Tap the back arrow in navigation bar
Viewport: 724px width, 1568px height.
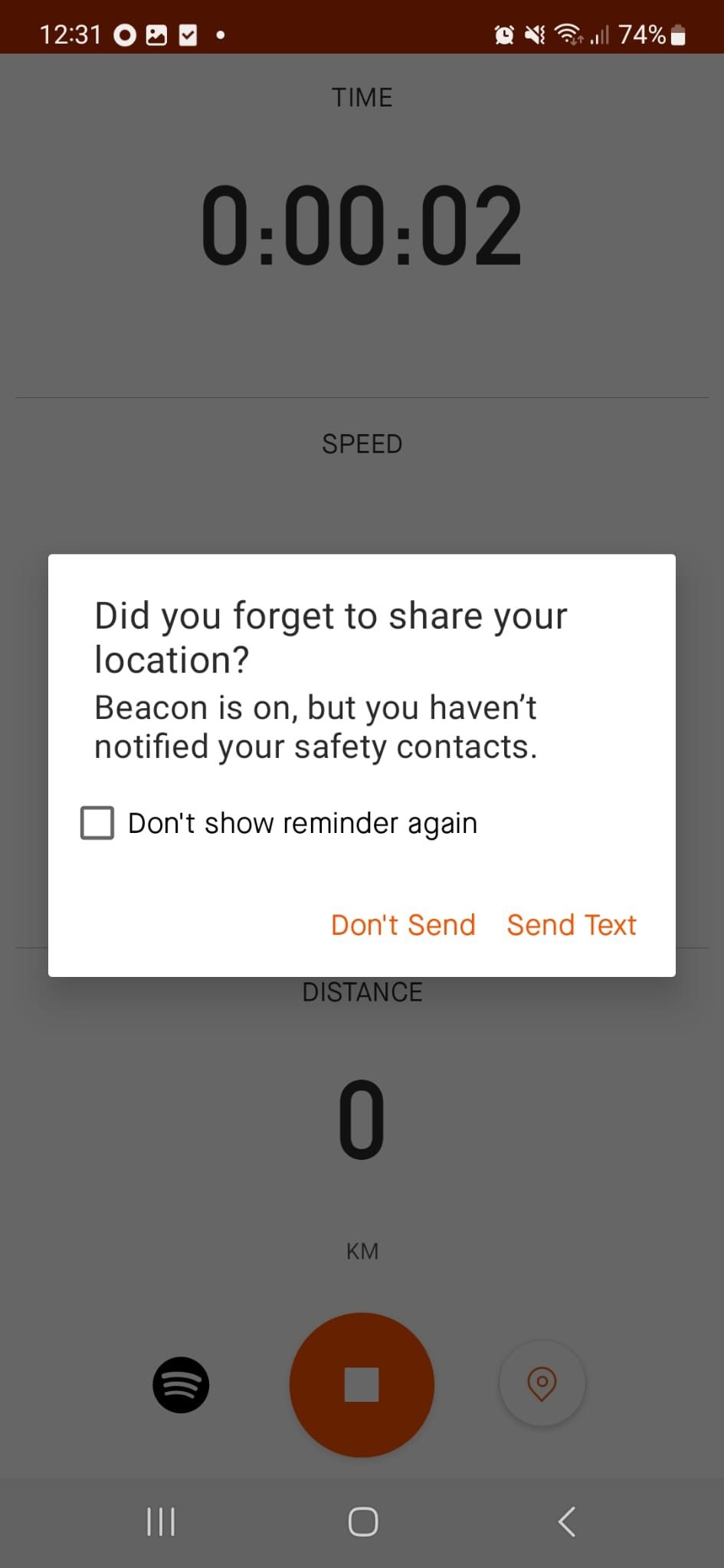(565, 1522)
